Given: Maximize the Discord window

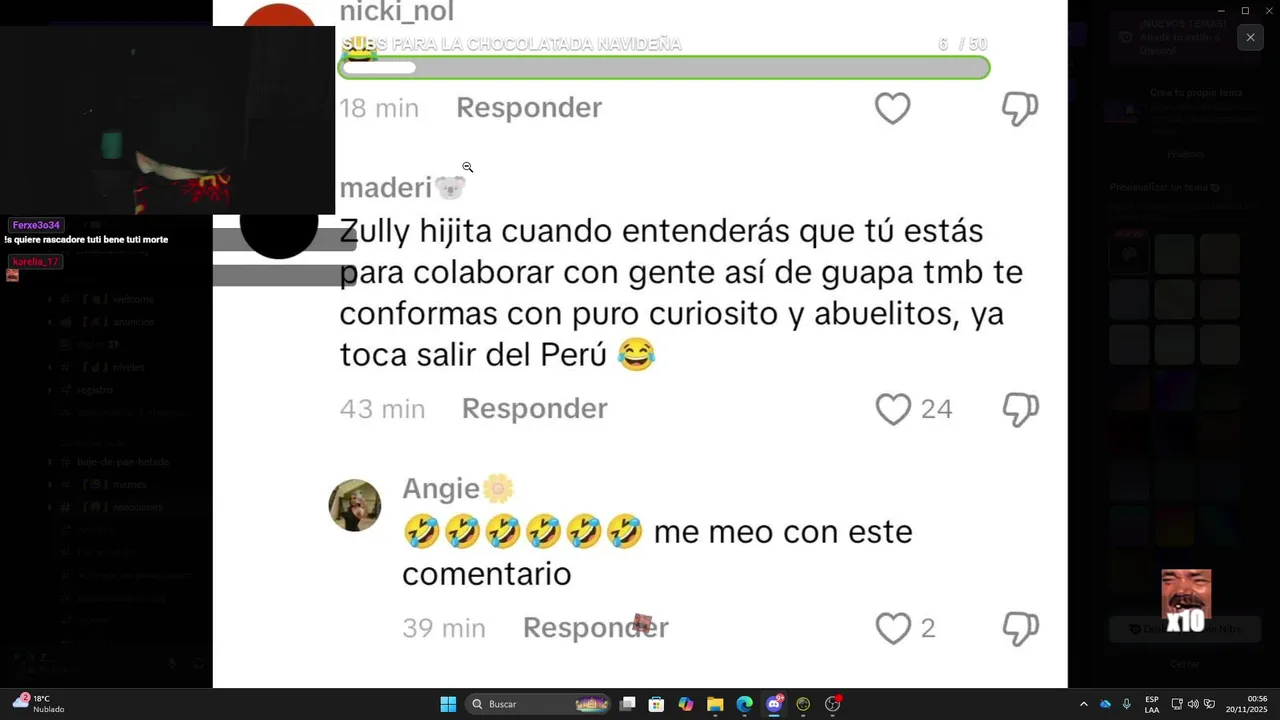Looking at the screenshot, I should coord(1245,11).
